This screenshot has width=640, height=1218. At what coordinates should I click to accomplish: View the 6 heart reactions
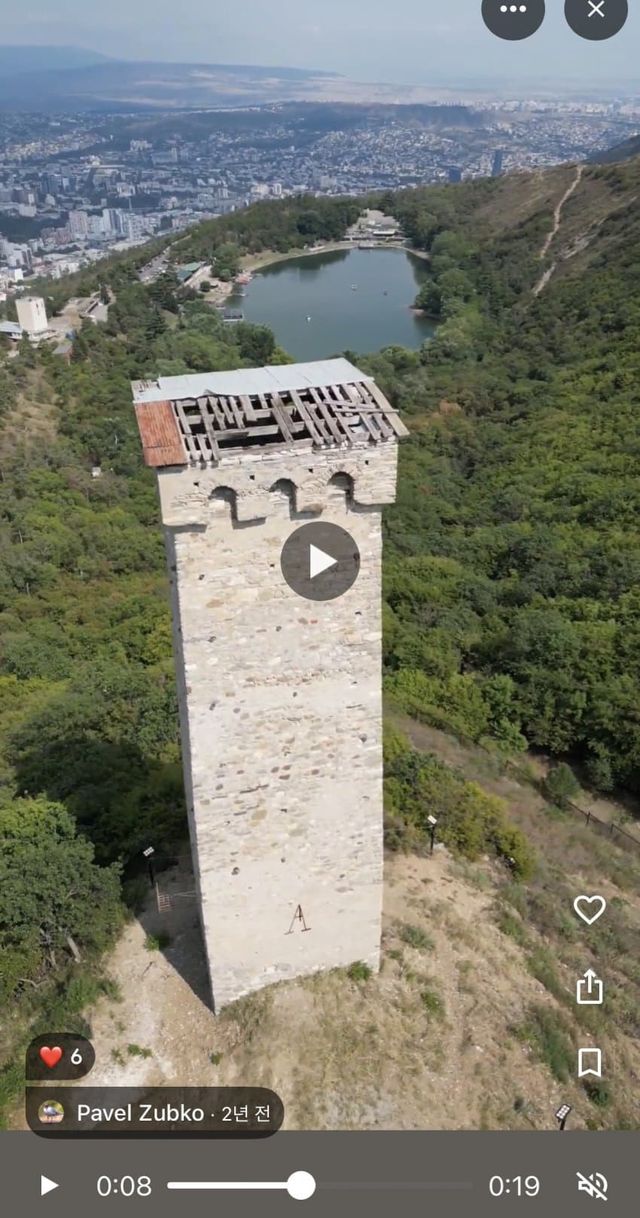click(x=60, y=1057)
